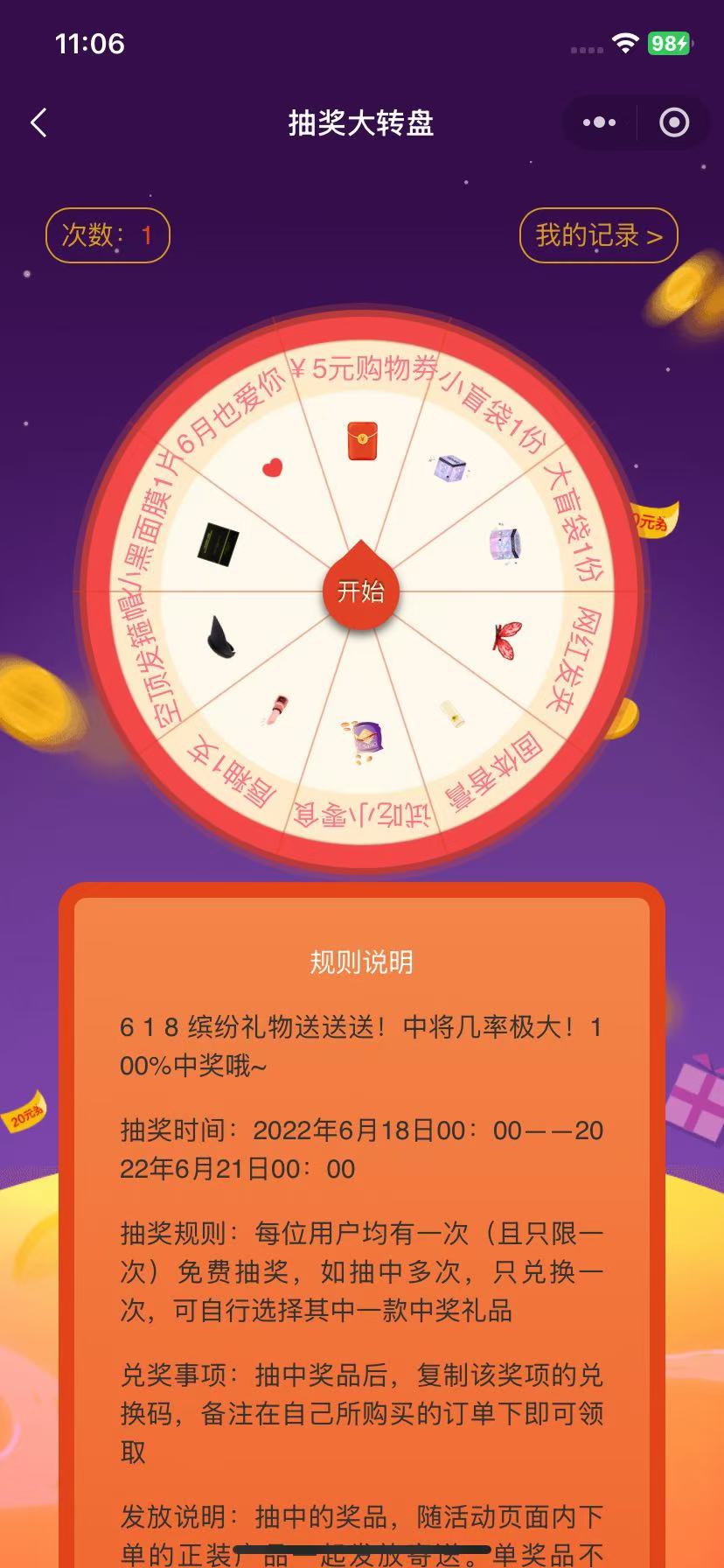
Task: Open 我的记录 prize records
Action: 599,235
